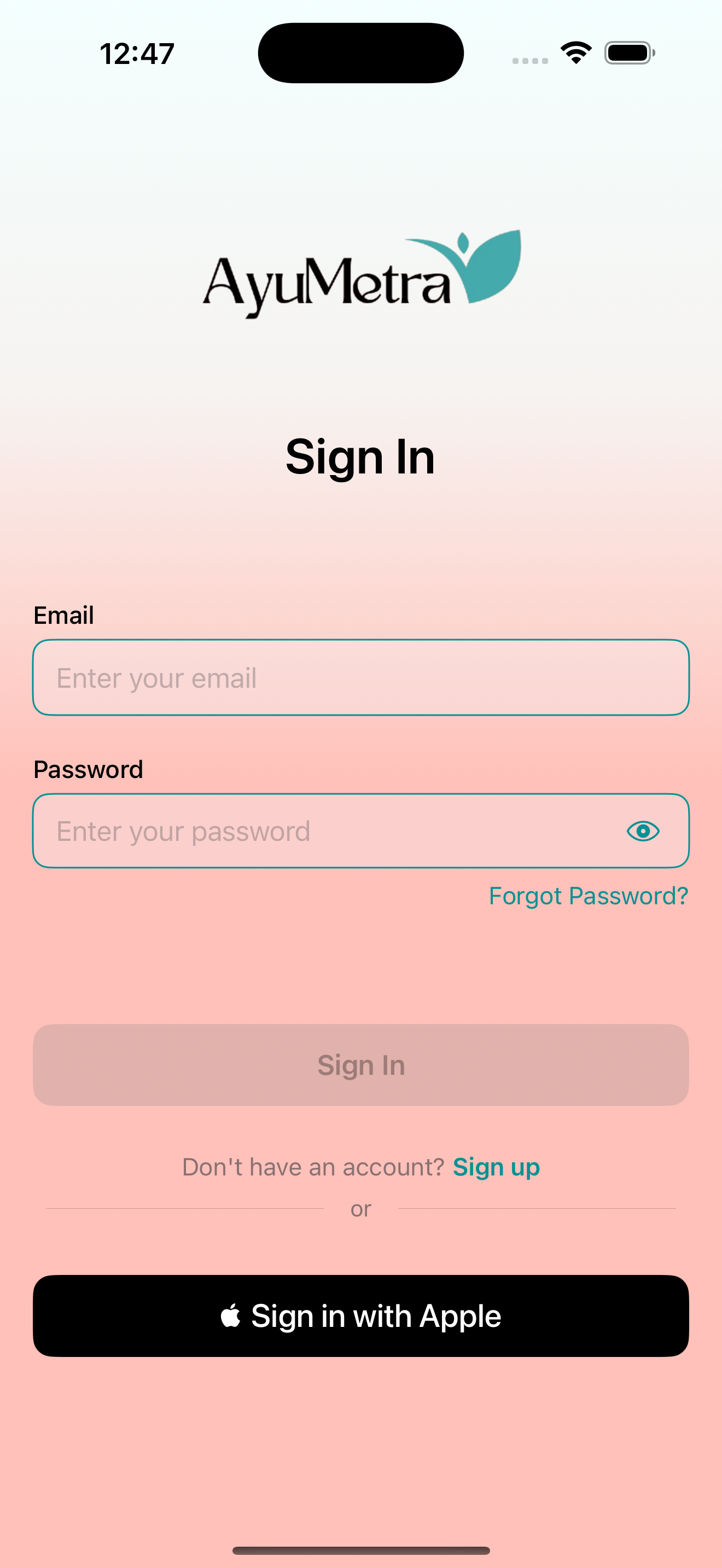This screenshot has width=722, height=1568.
Task: Continue with Sign in with Apple
Action: coord(360,1316)
